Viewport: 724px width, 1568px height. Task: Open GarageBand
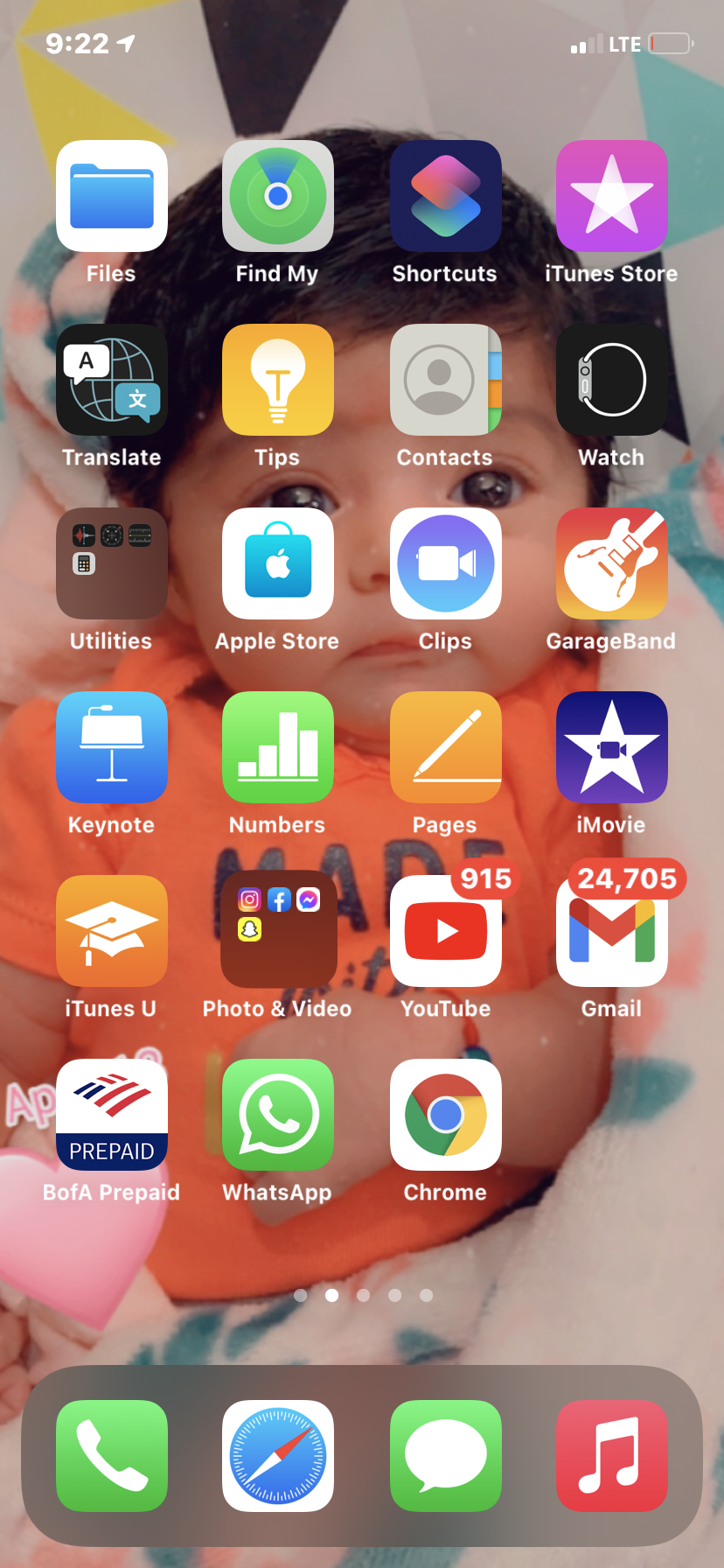pos(612,563)
